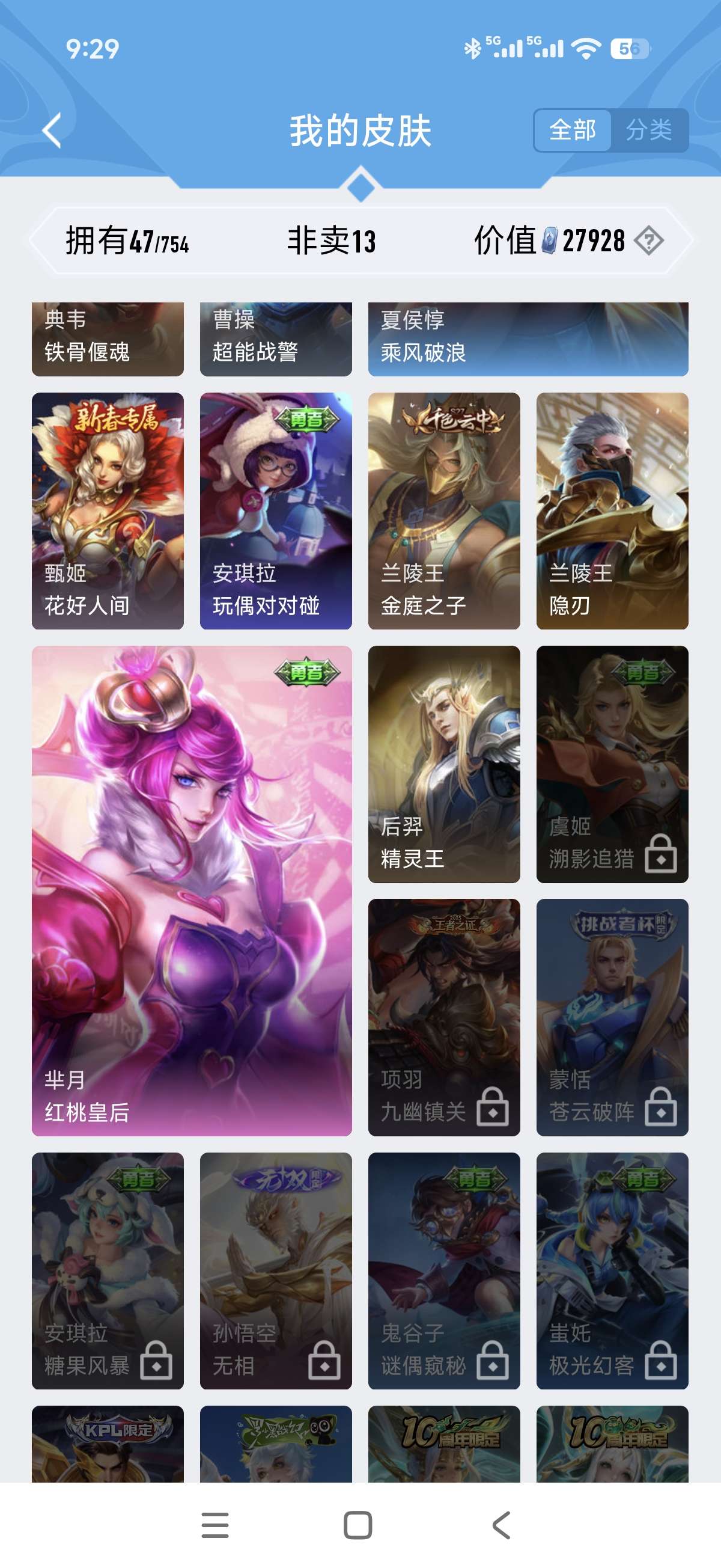Screen dimensions: 721x1568
Task: View 后羿 精灵王 skin
Action: coord(443,764)
